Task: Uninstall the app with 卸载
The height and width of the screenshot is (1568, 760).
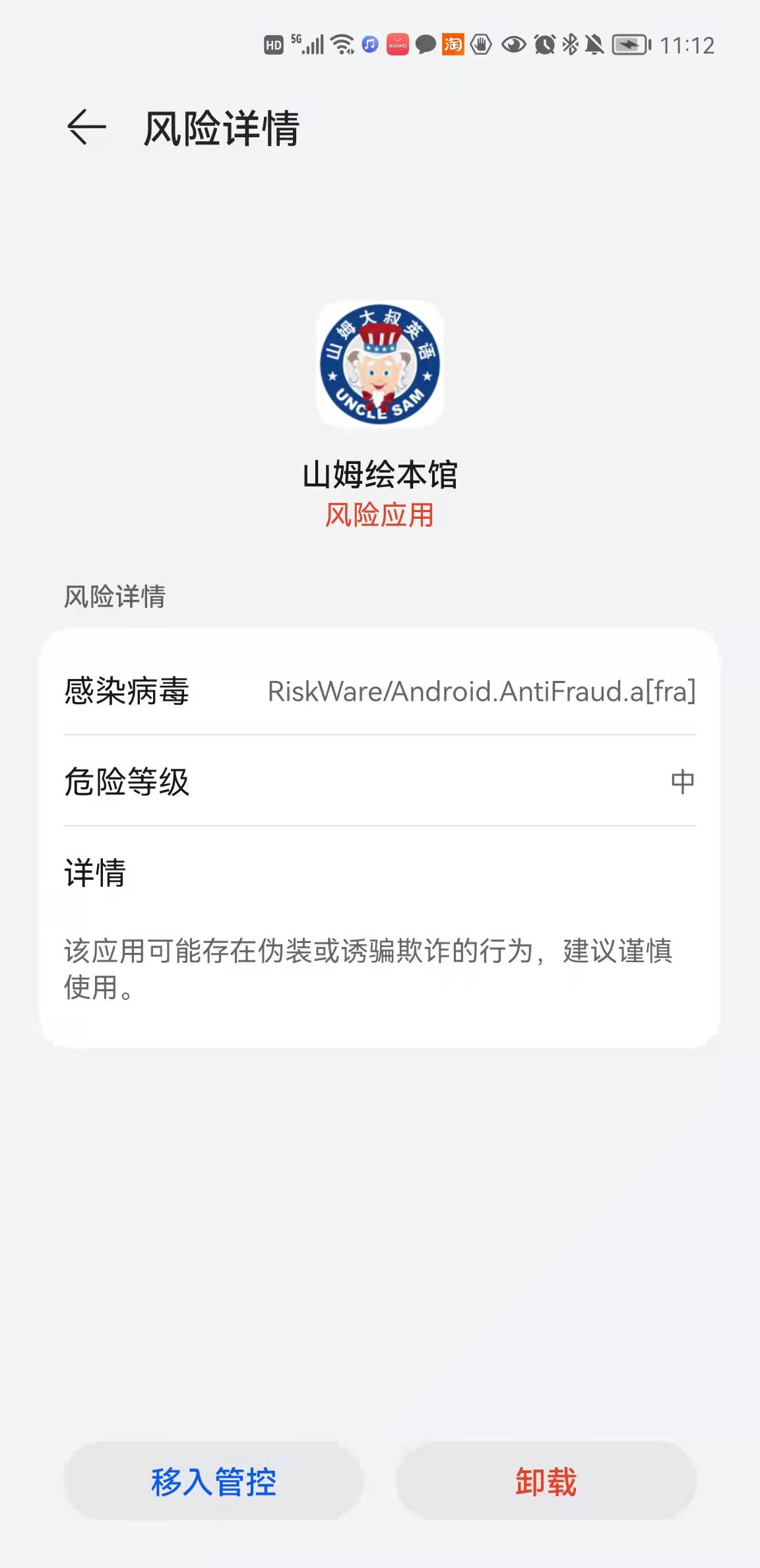Action: 546,1482
